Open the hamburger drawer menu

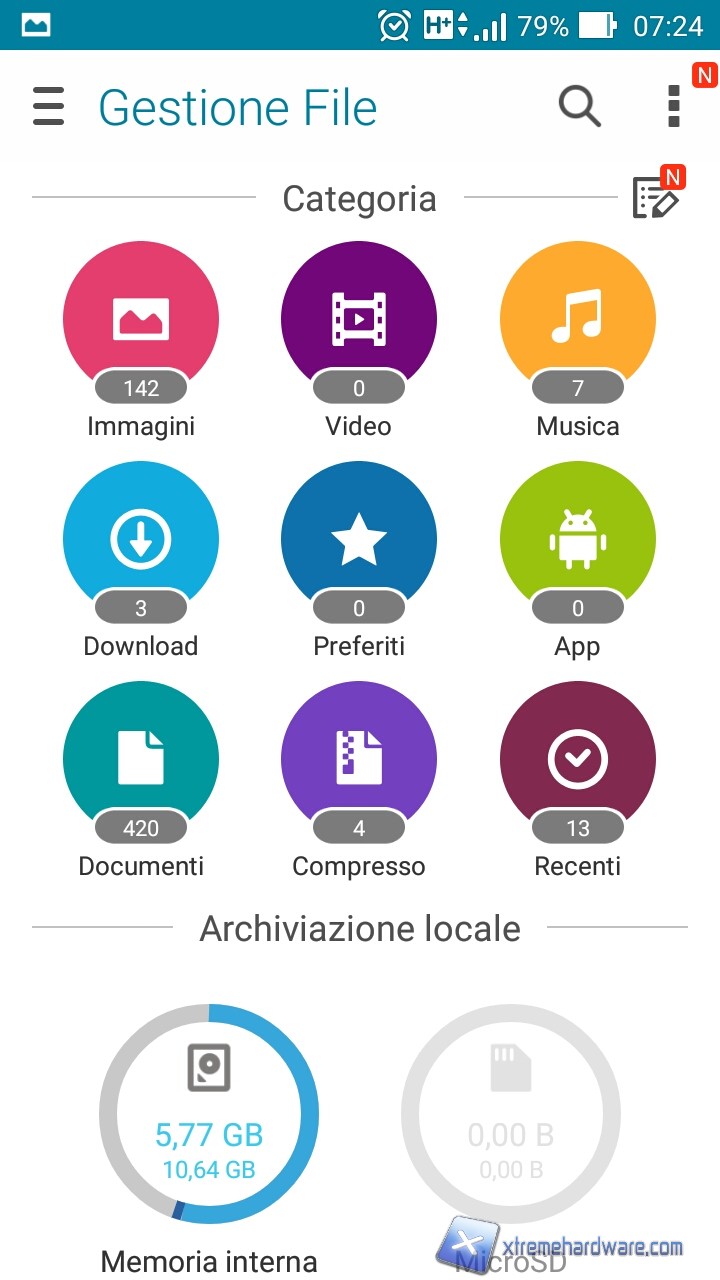click(48, 106)
